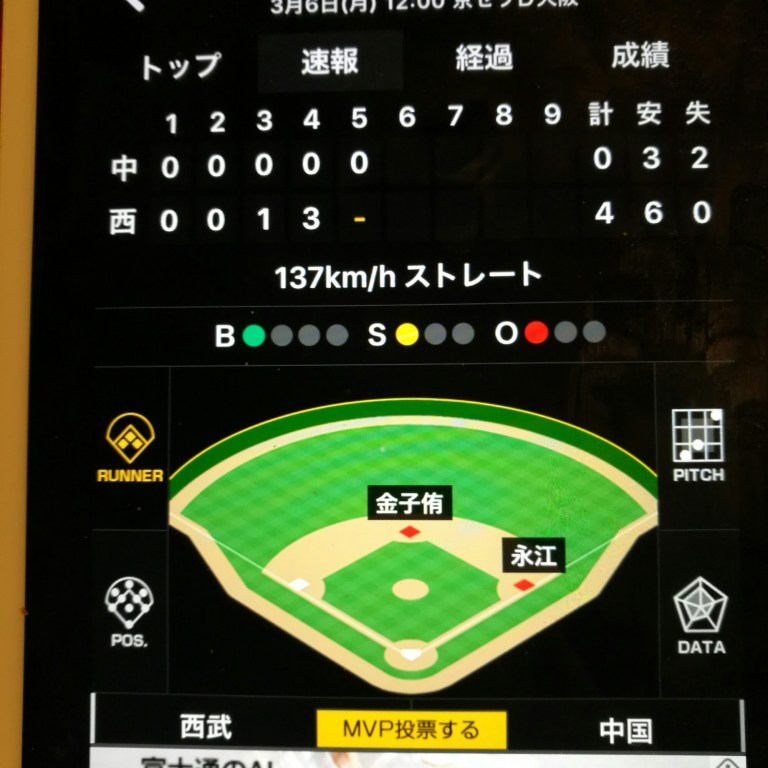Switch to the トップ tab
The height and width of the screenshot is (768, 768).
[x=179, y=65]
